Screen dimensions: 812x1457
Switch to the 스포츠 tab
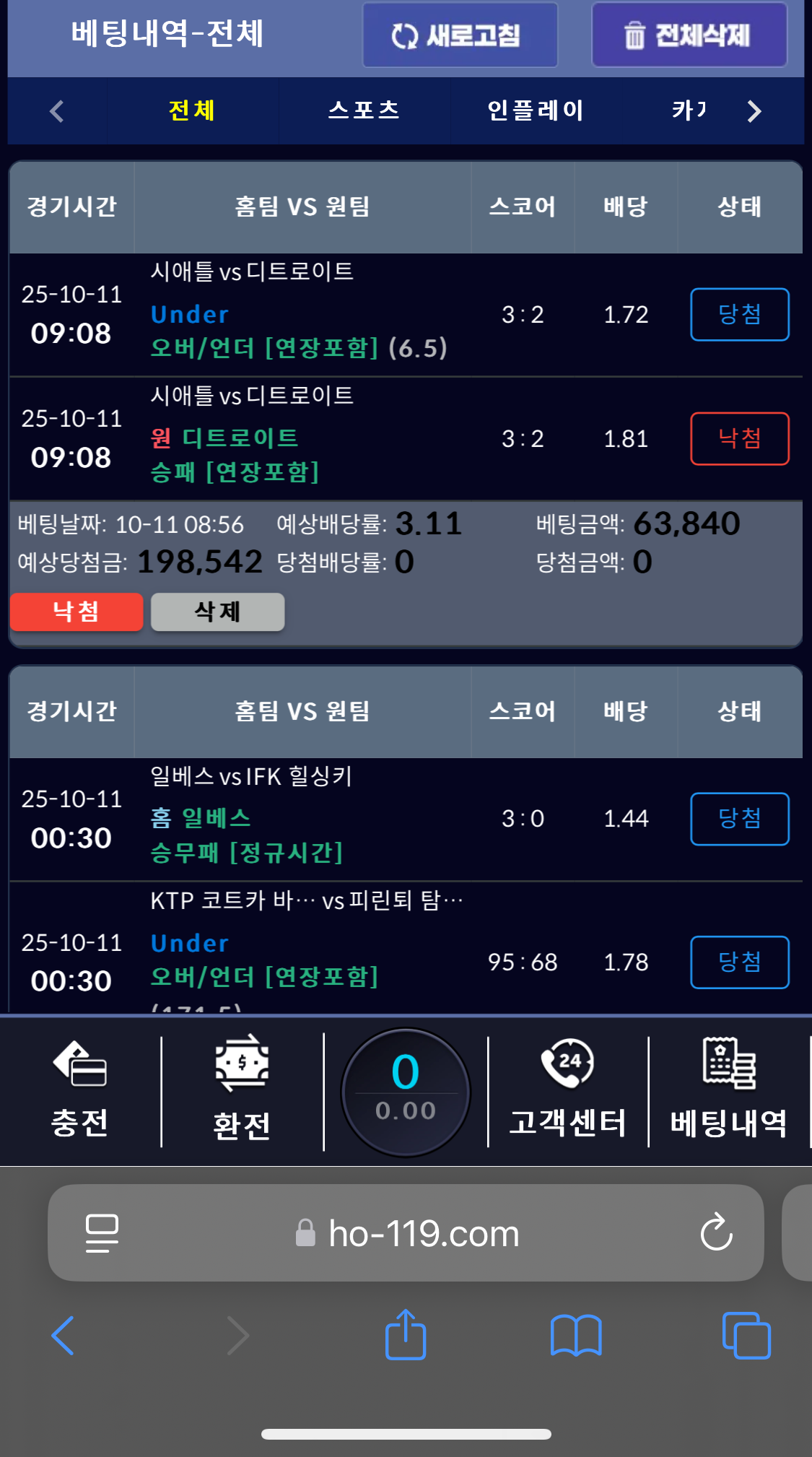point(364,110)
